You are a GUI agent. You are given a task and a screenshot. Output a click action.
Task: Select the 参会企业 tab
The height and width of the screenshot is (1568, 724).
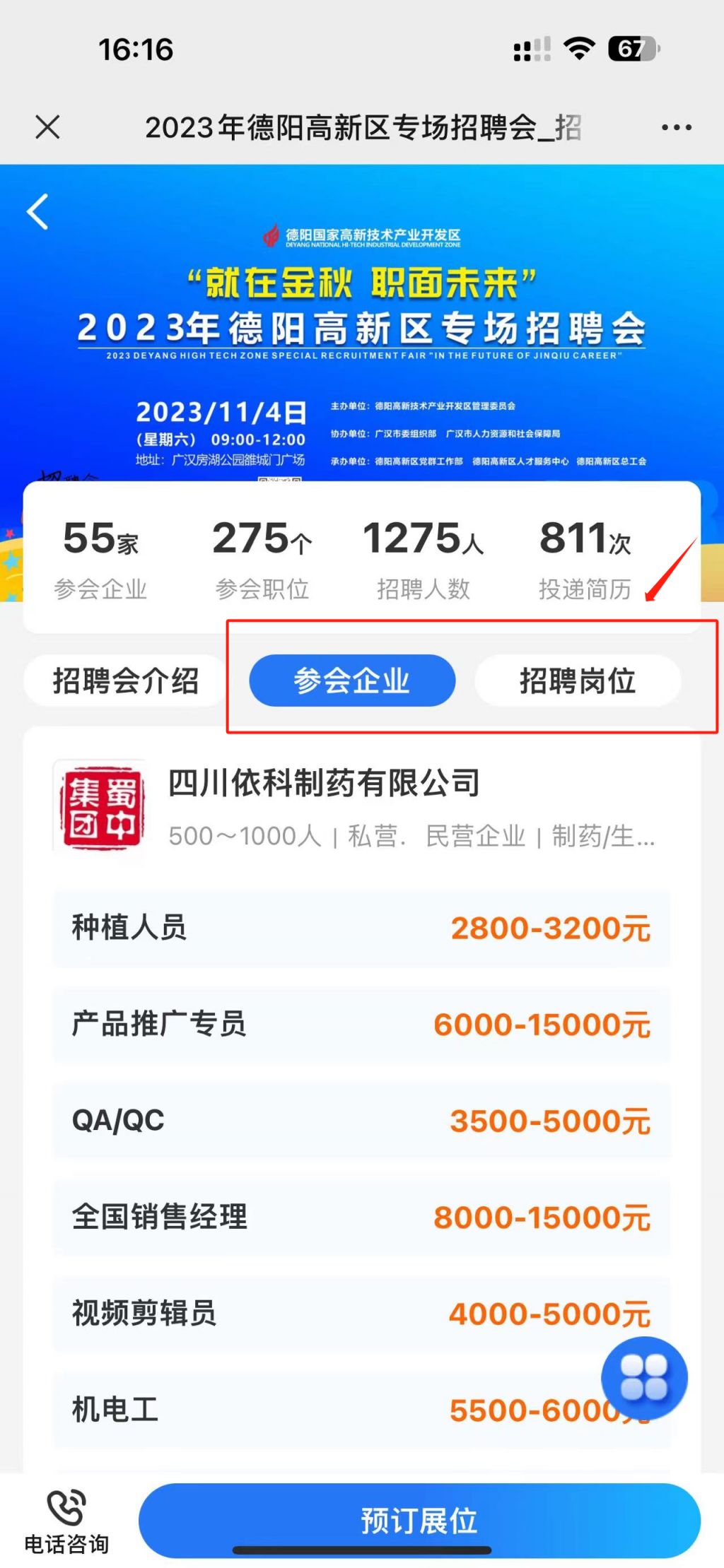click(x=352, y=680)
